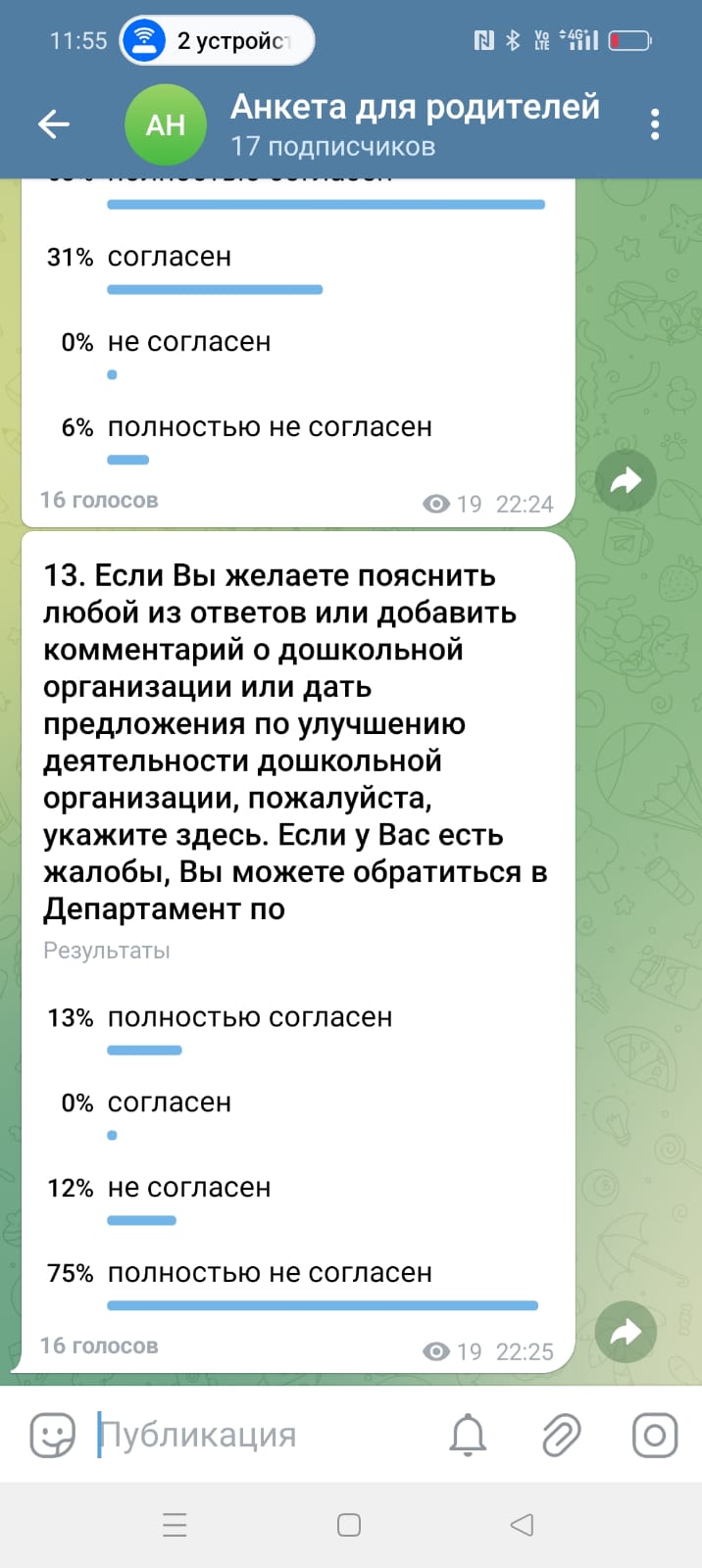Open channel info for Анкета для родителей
The width and height of the screenshot is (702, 1568).
click(414, 124)
